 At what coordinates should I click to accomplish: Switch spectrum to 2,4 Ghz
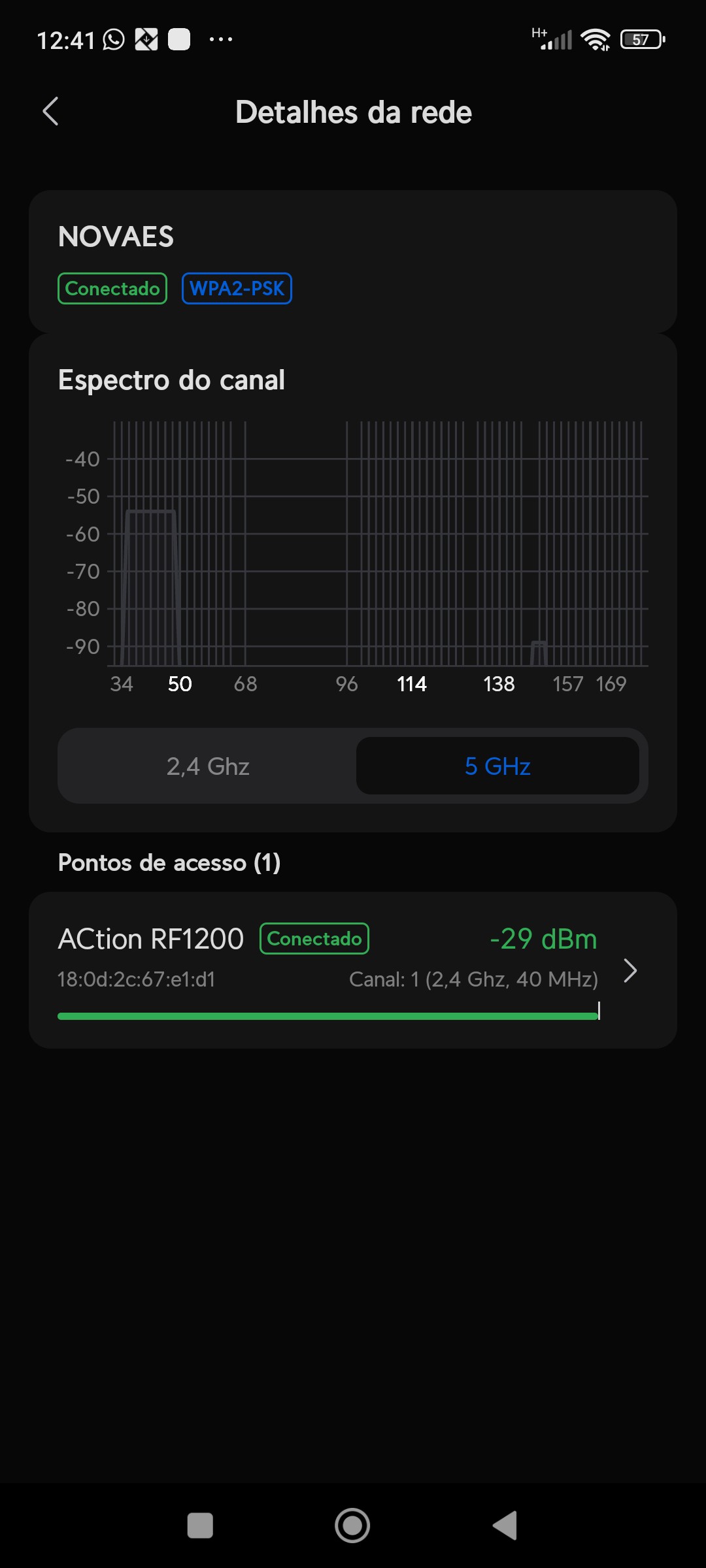point(208,766)
